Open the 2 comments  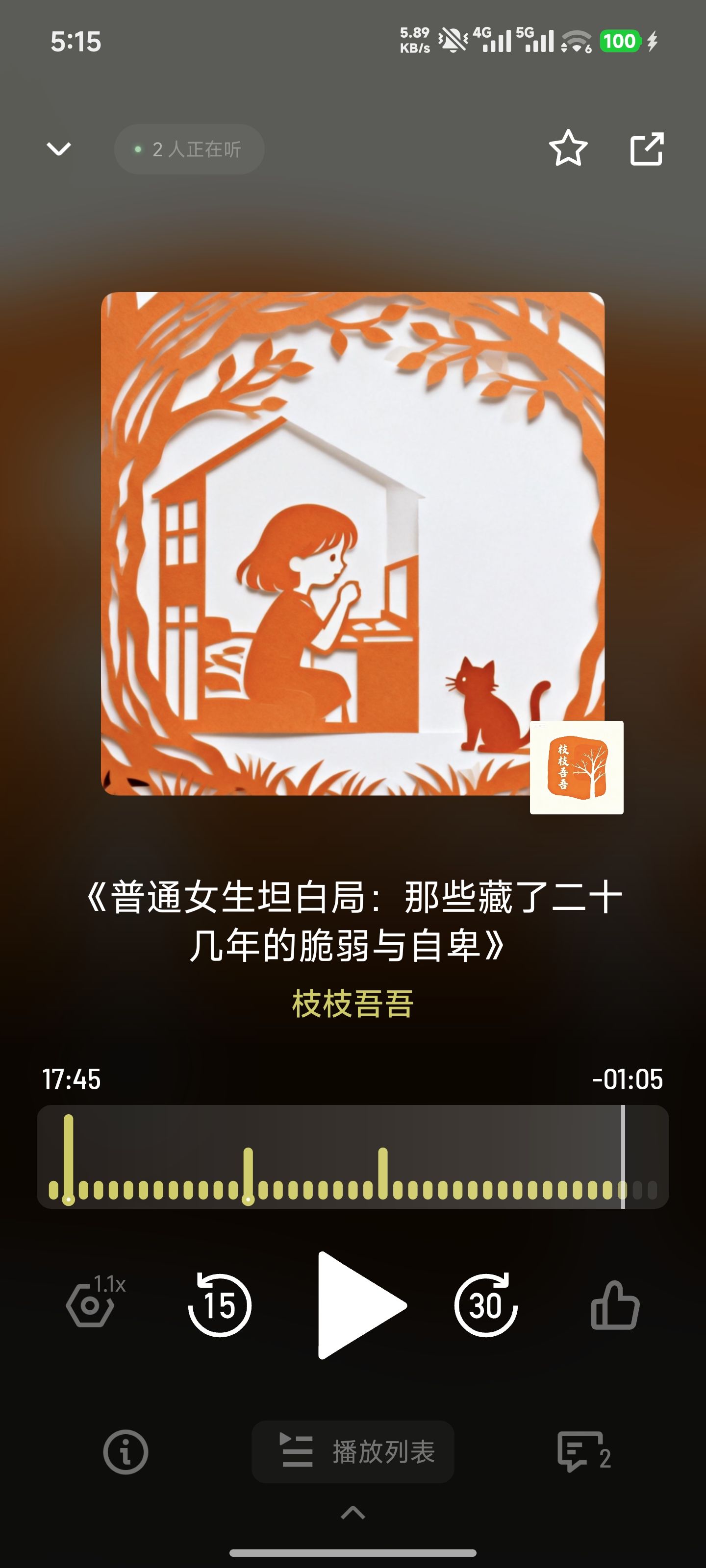coord(583,1452)
